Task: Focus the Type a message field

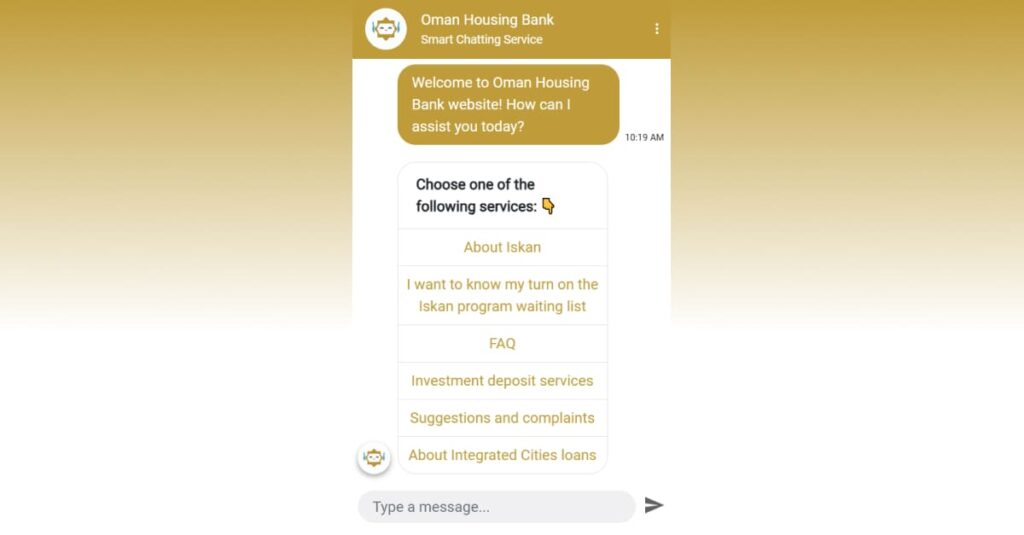Action: 496,507
